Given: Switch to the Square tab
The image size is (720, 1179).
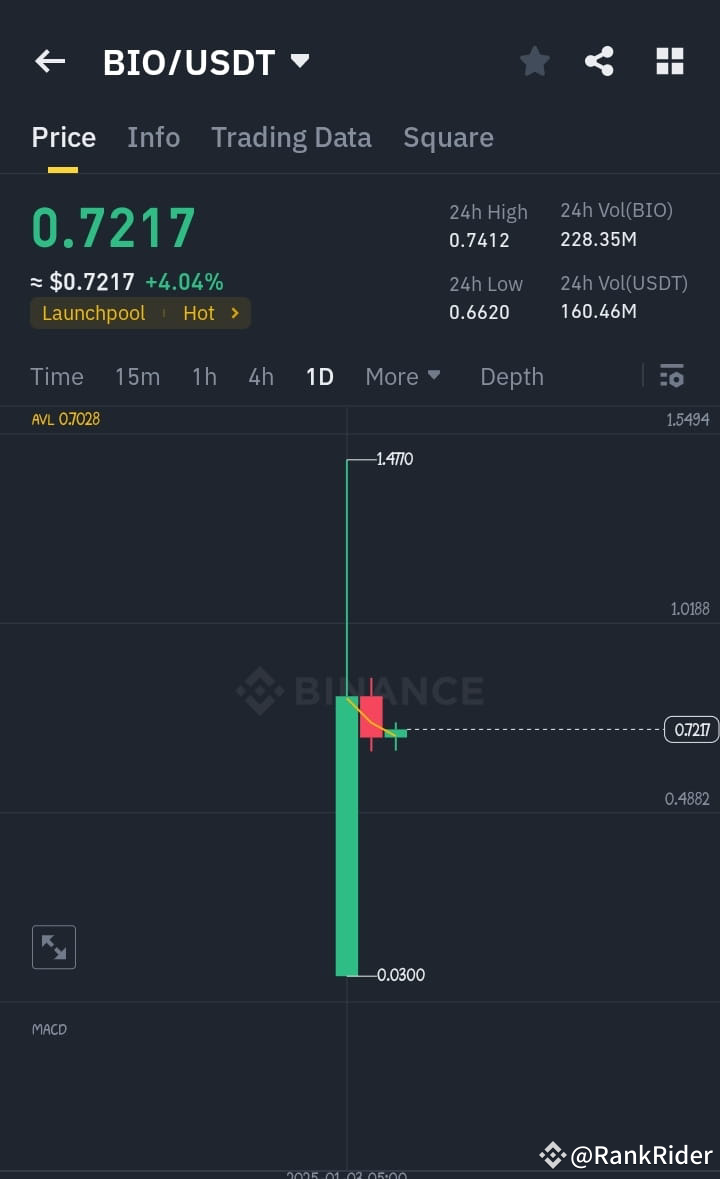Looking at the screenshot, I should pyautogui.click(x=448, y=137).
